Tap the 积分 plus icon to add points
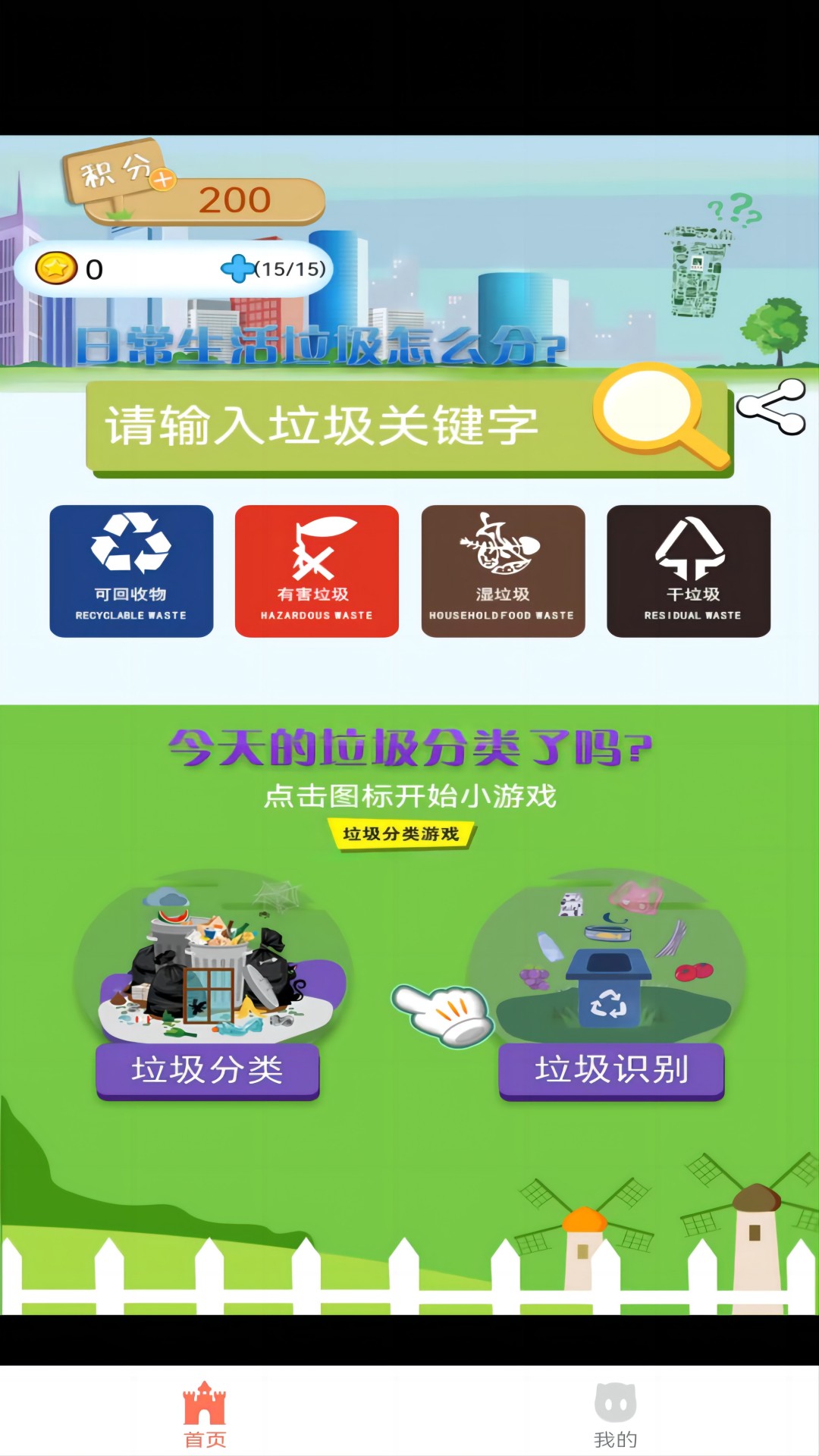Screen dimensions: 819x1456 pos(162,180)
